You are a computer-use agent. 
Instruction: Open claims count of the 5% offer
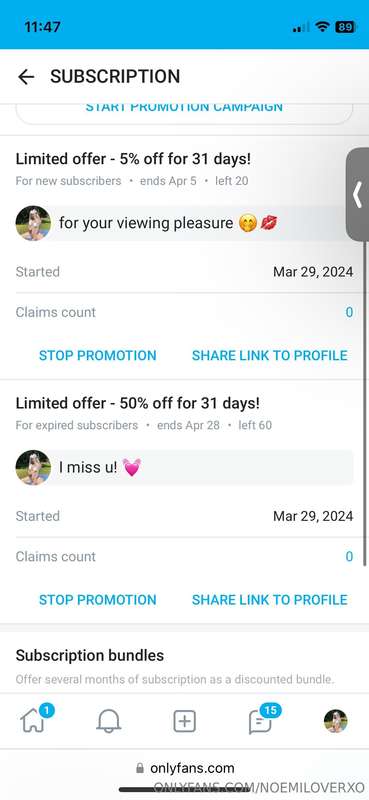point(349,312)
